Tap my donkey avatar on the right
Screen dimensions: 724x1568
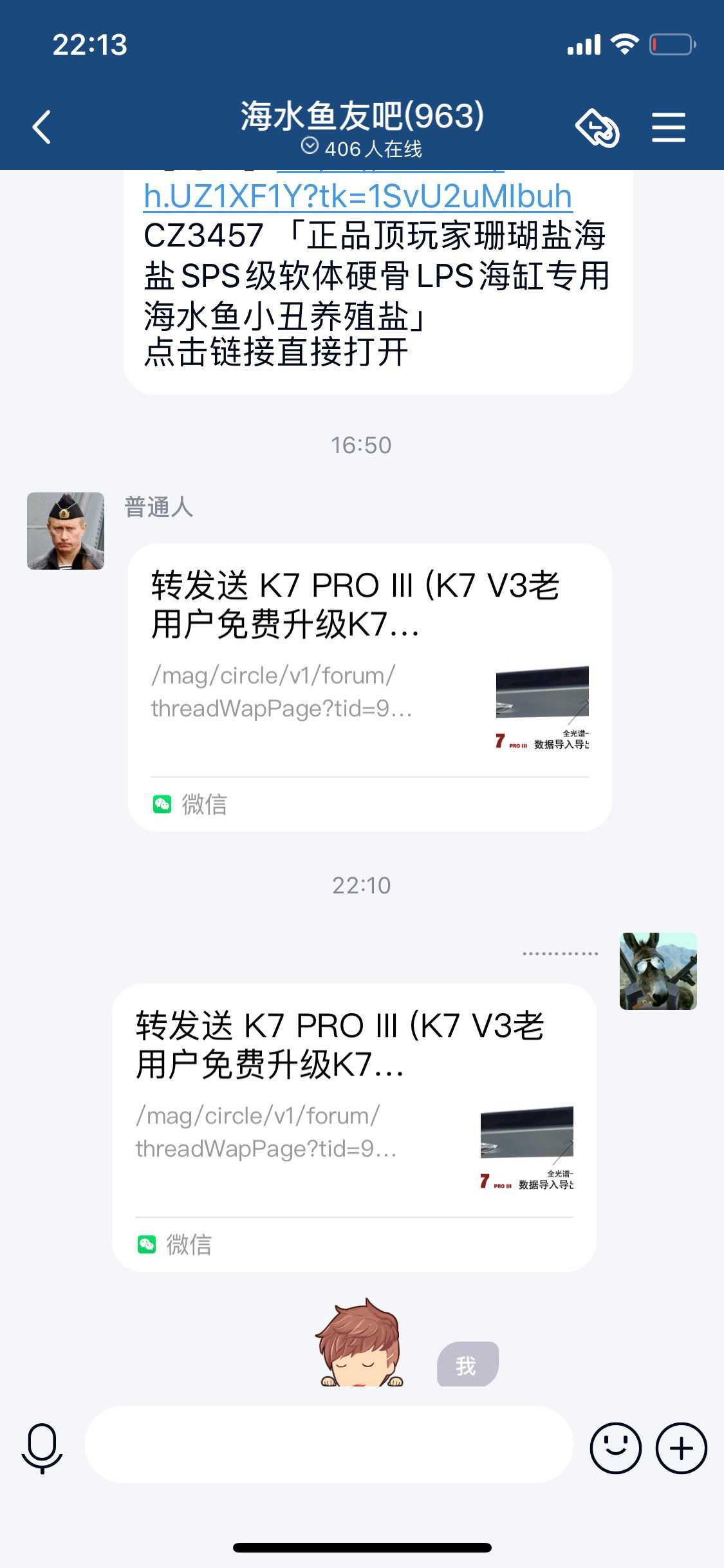658,971
